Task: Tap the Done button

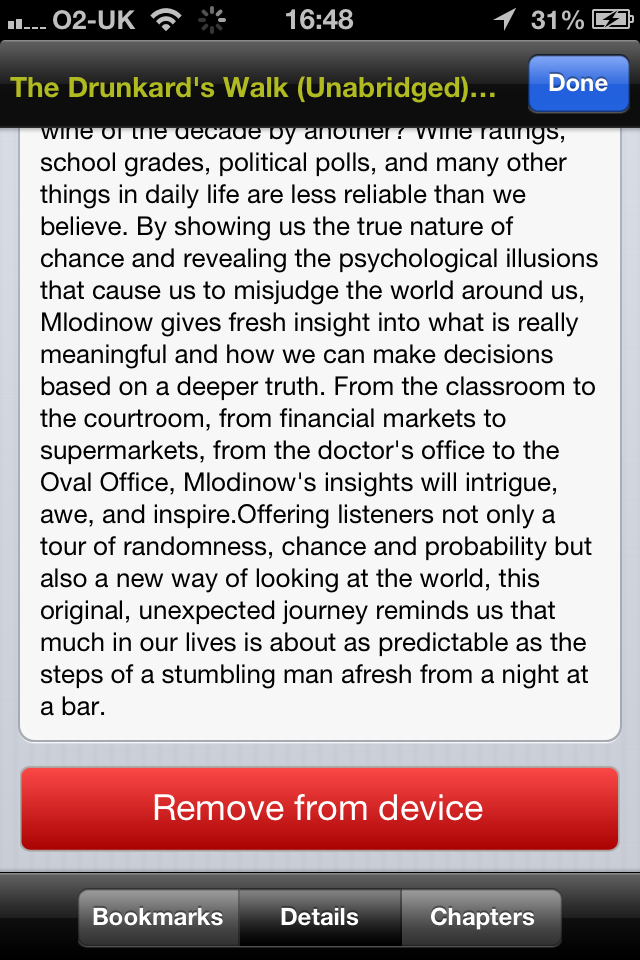Action: 578,83
